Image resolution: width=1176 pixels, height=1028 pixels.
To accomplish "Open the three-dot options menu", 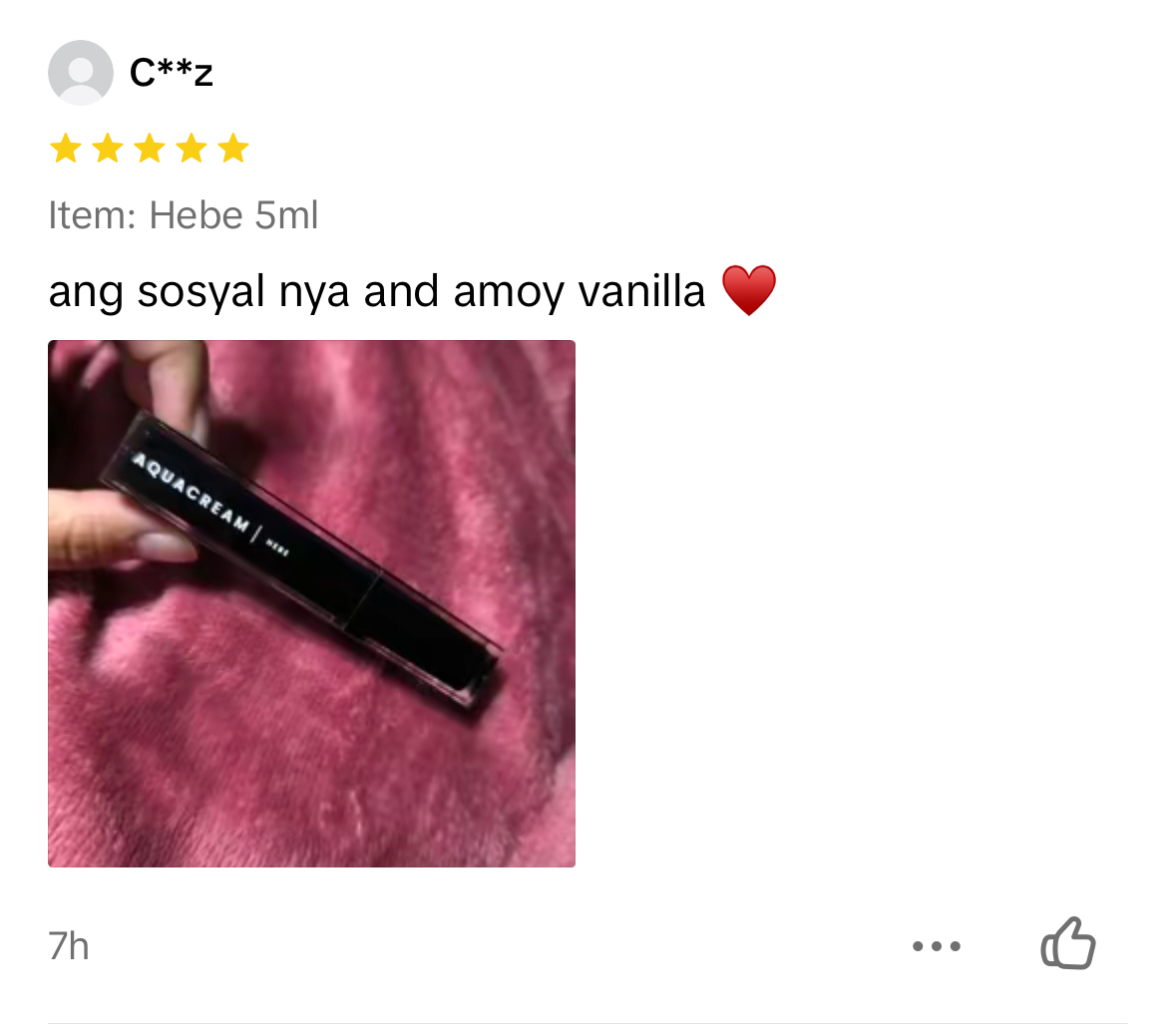I will pyautogui.click(x=937, y=945).
